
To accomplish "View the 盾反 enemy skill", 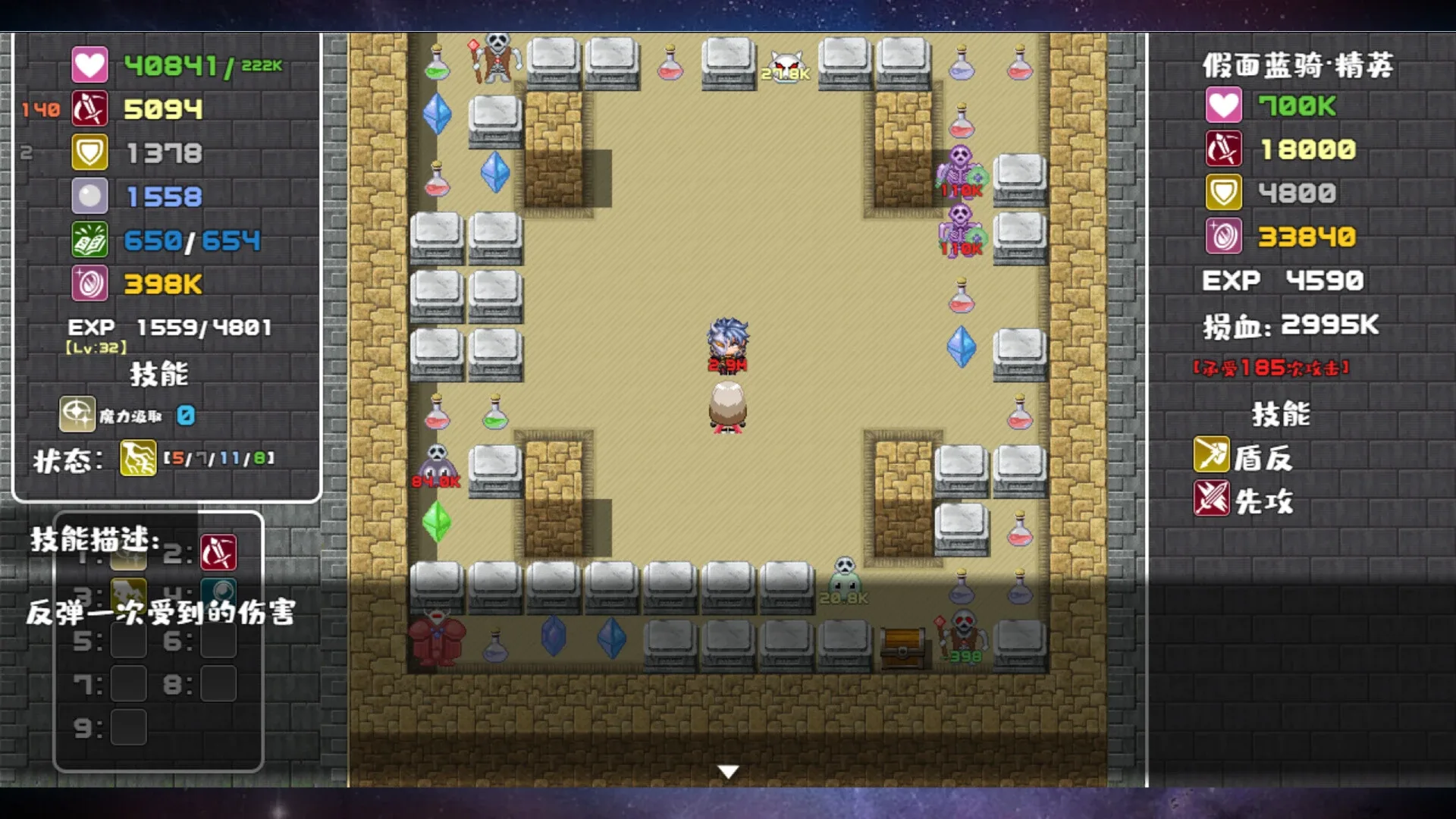I will [1211, 456].
